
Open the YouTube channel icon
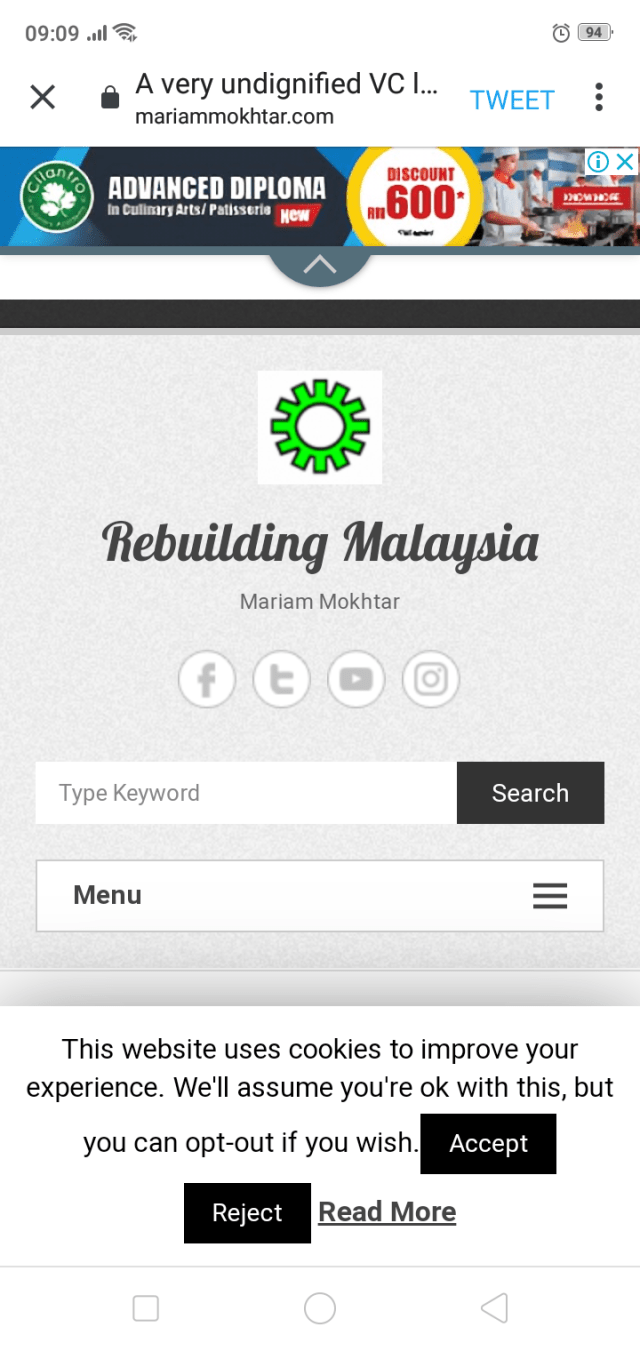[356, 680]
